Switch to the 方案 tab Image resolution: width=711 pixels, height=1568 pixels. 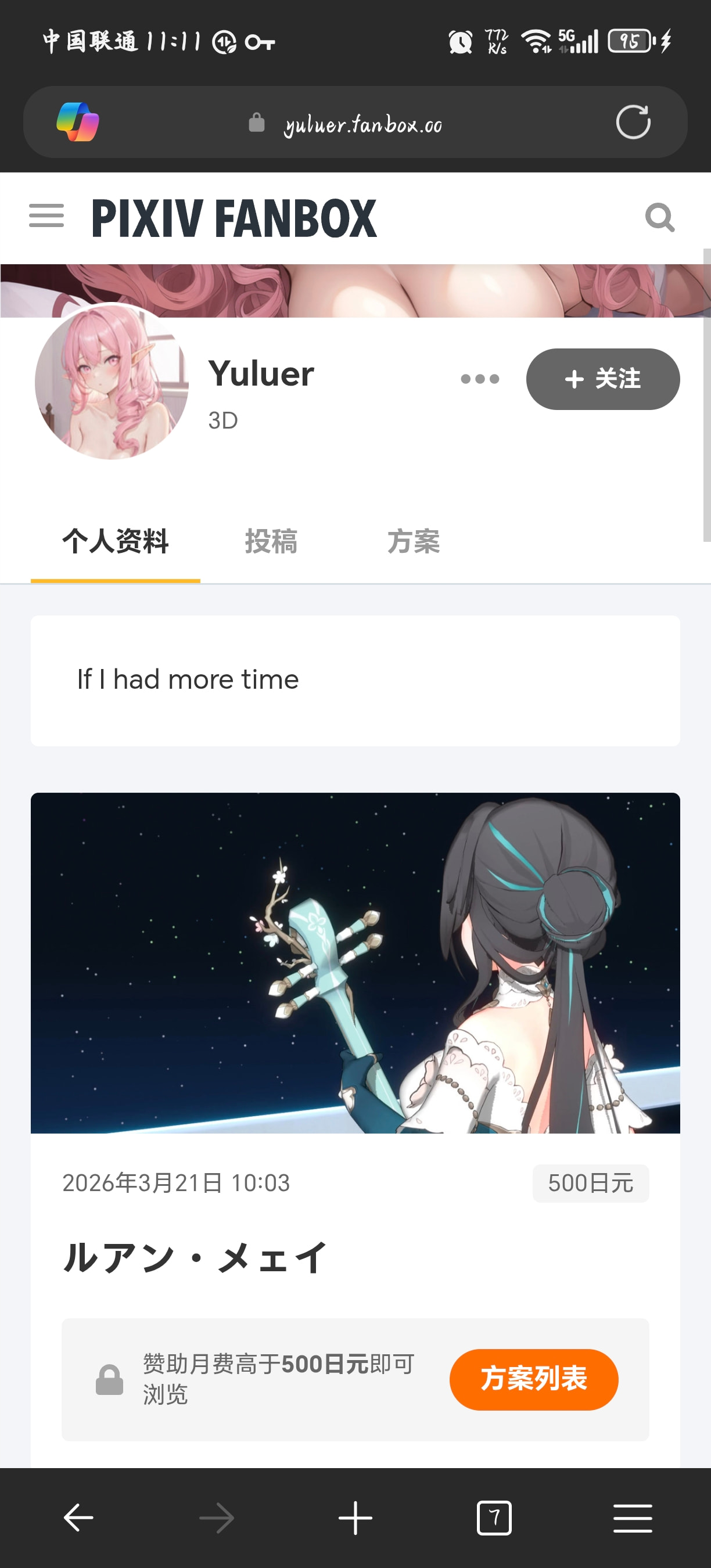point(414,541)
